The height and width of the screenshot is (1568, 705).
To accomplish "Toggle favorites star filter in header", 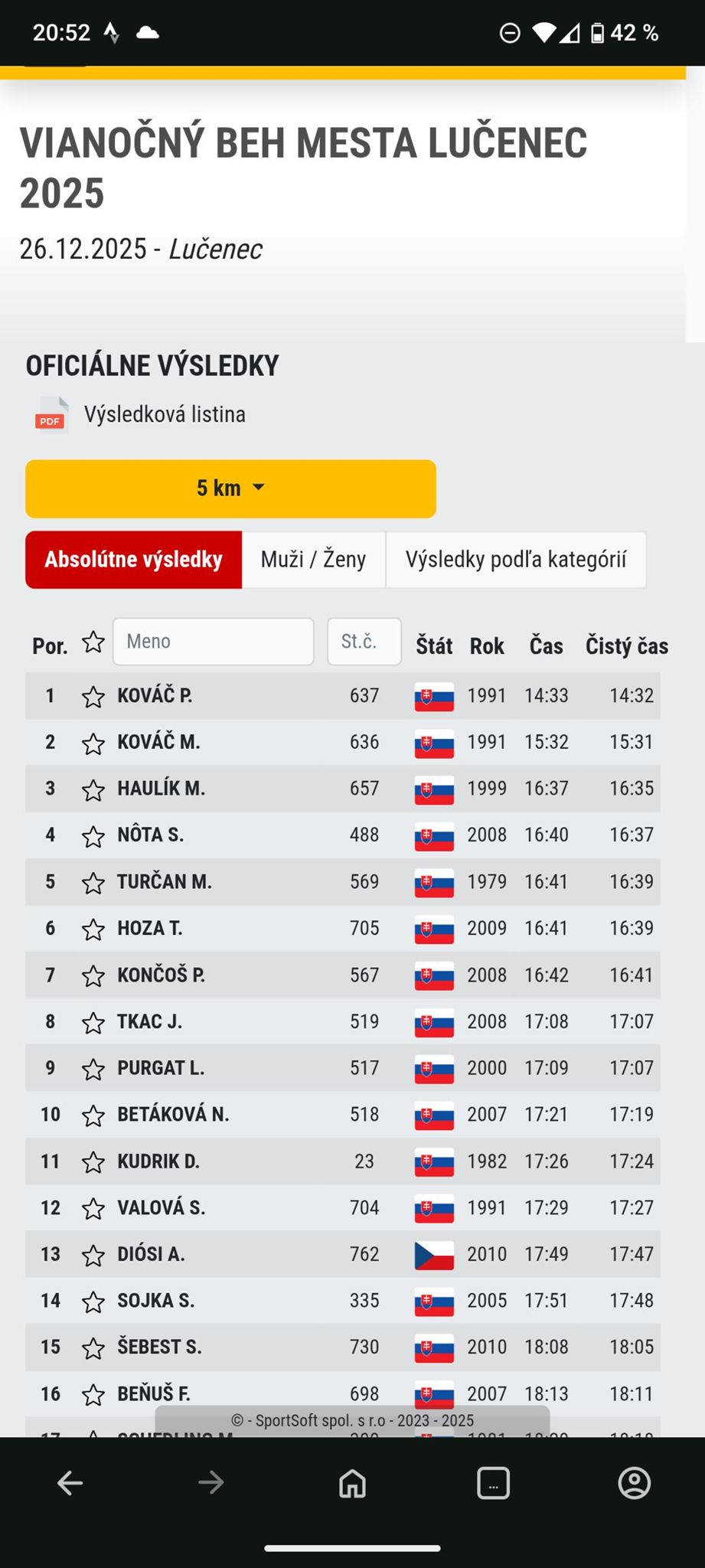I will (93, 642).
